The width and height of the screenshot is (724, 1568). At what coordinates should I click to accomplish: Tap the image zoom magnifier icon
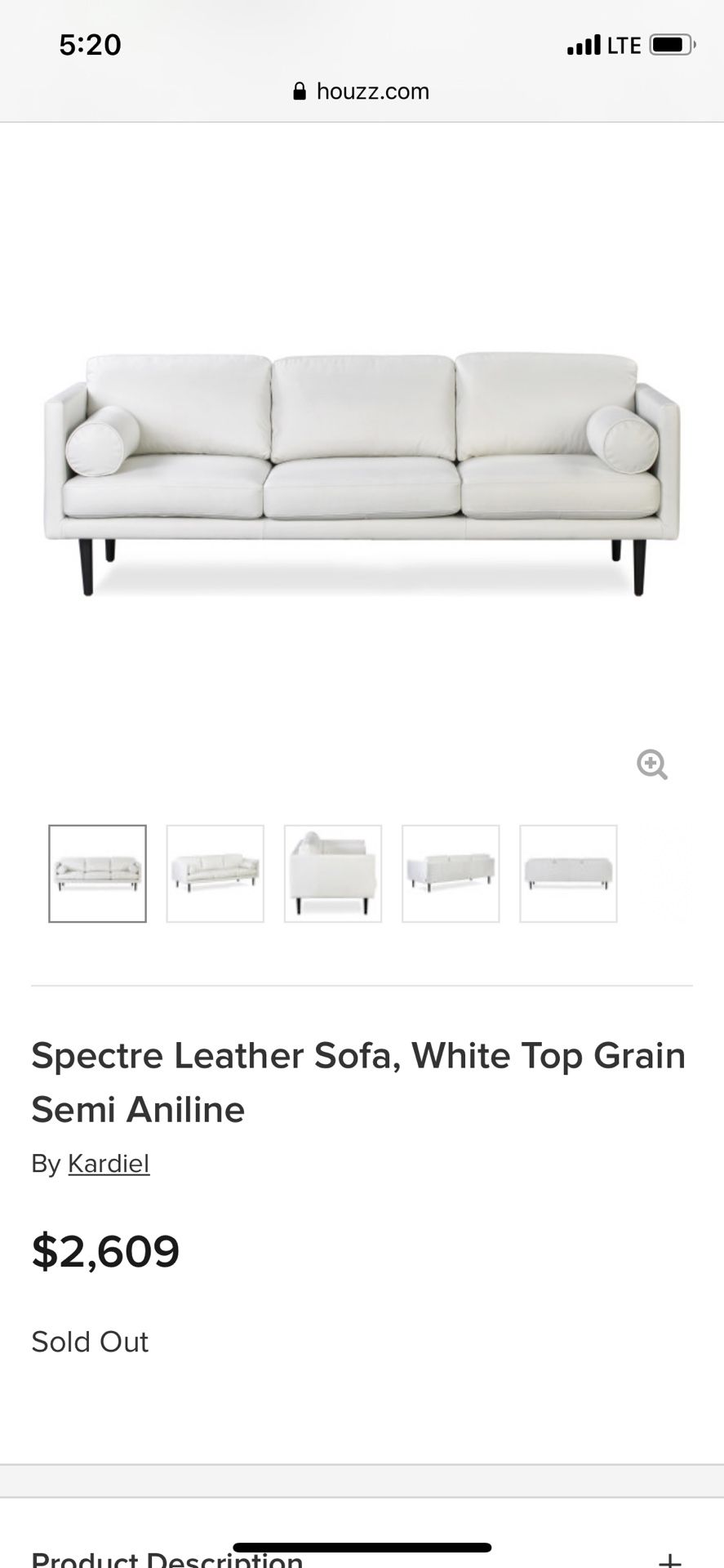(651, 764)
